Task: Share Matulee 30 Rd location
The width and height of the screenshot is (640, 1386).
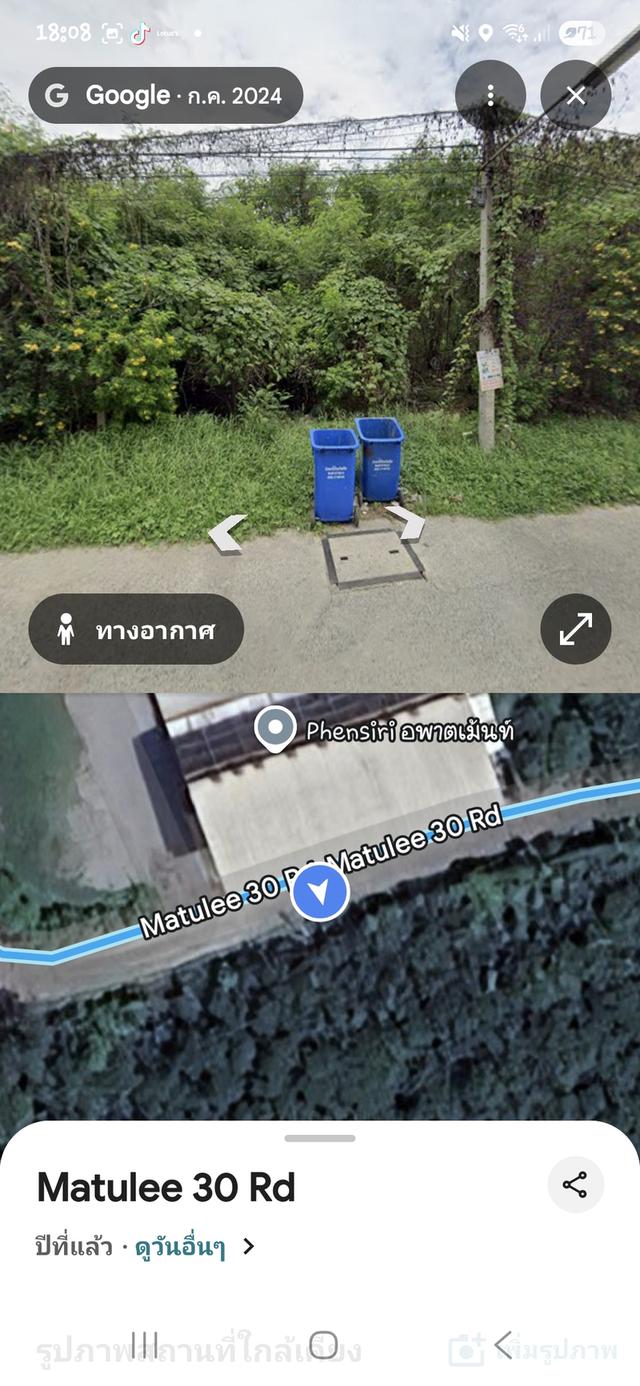Action: coord(575,1185)
